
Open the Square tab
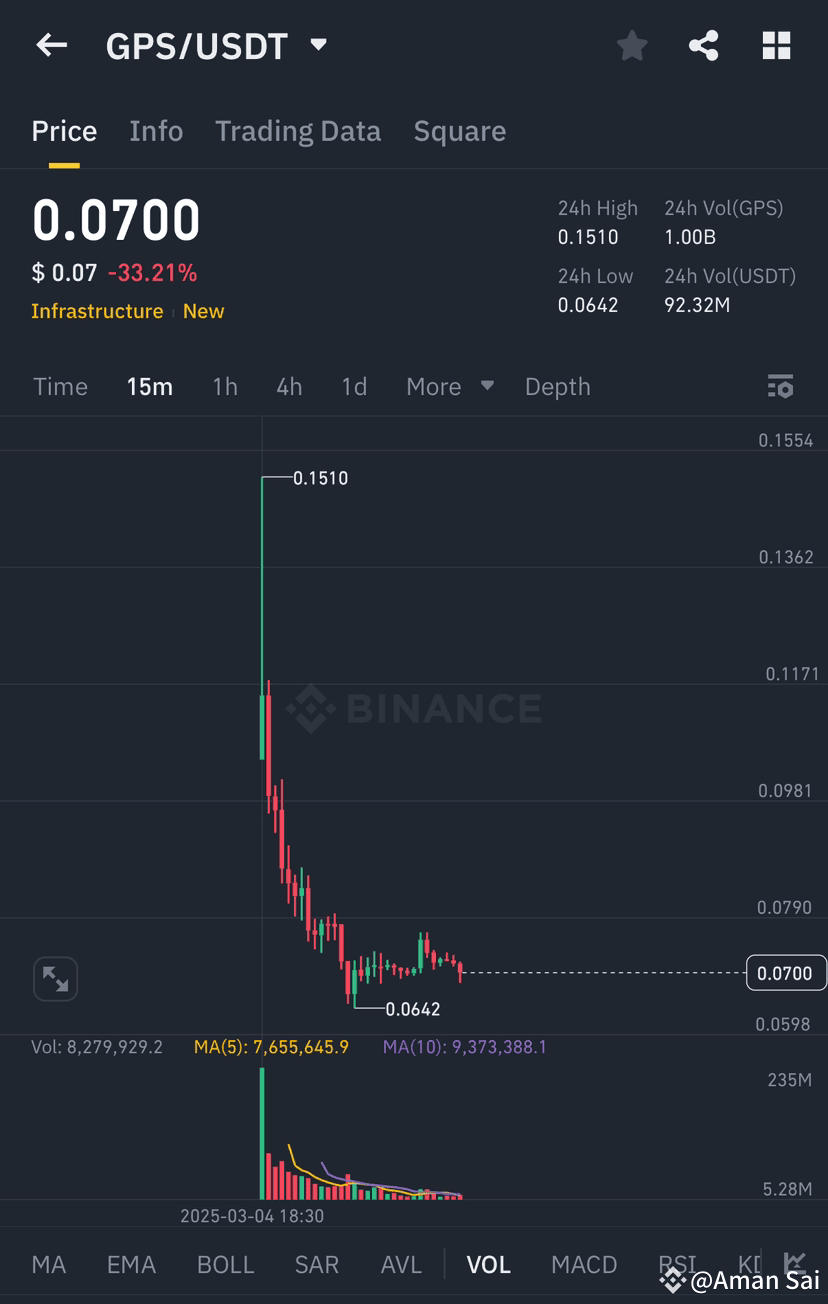[460, 130]
